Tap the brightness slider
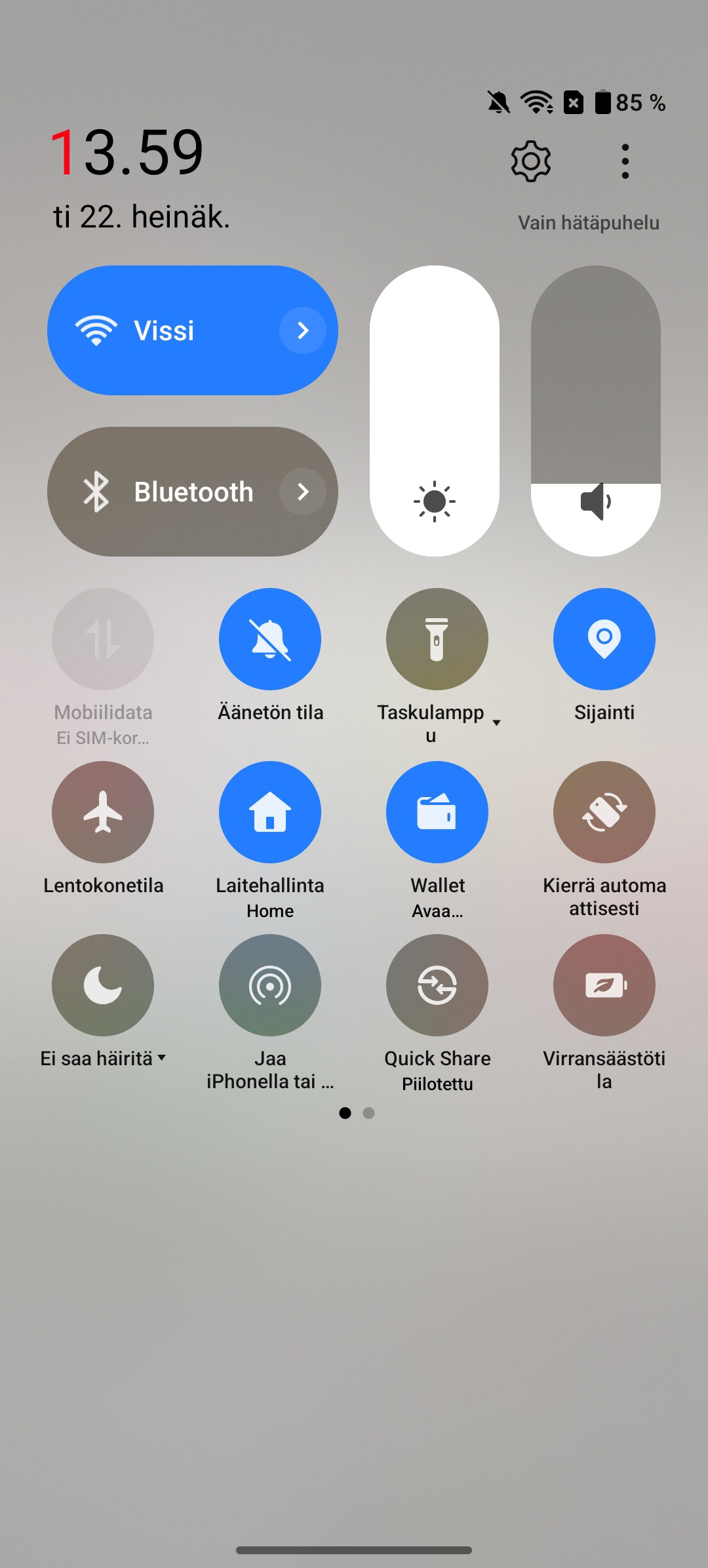 pyautogui.click(x=435, y=411)
